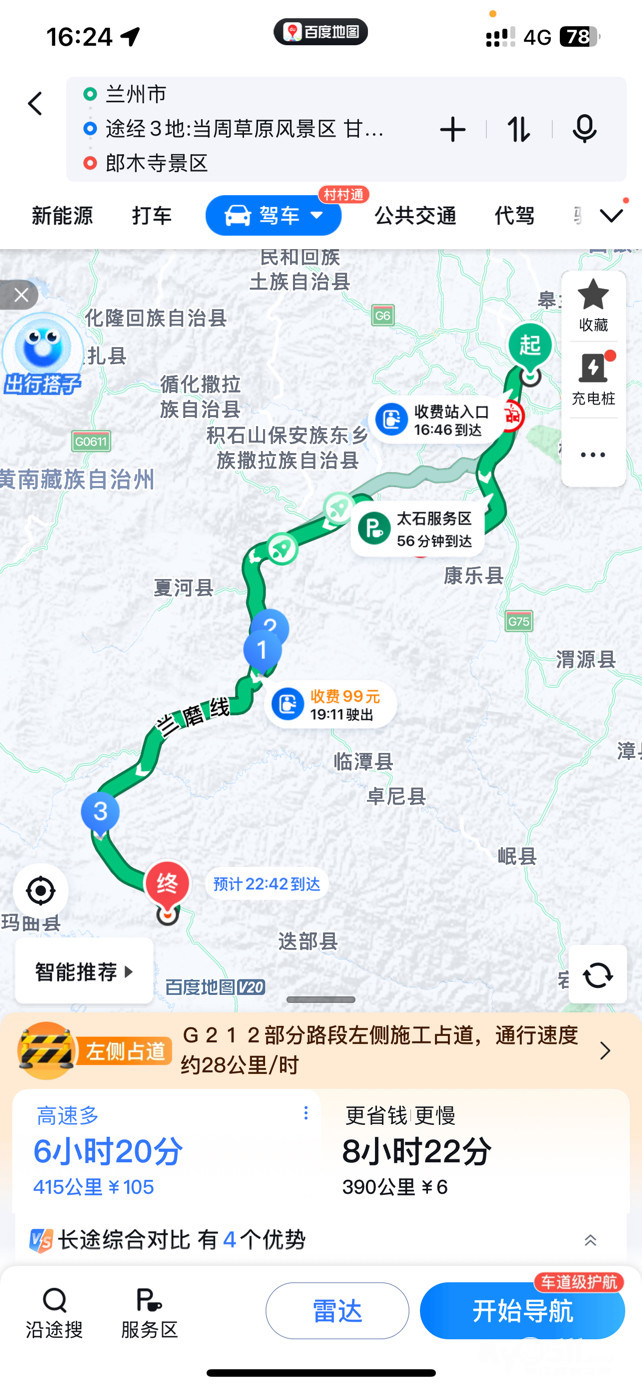Image resolution: width=642 pixels, height=1389 pixels.
Task: Tap 开始导航 to start navigation
Action: pyautogui.click(x=522, y=1311)
